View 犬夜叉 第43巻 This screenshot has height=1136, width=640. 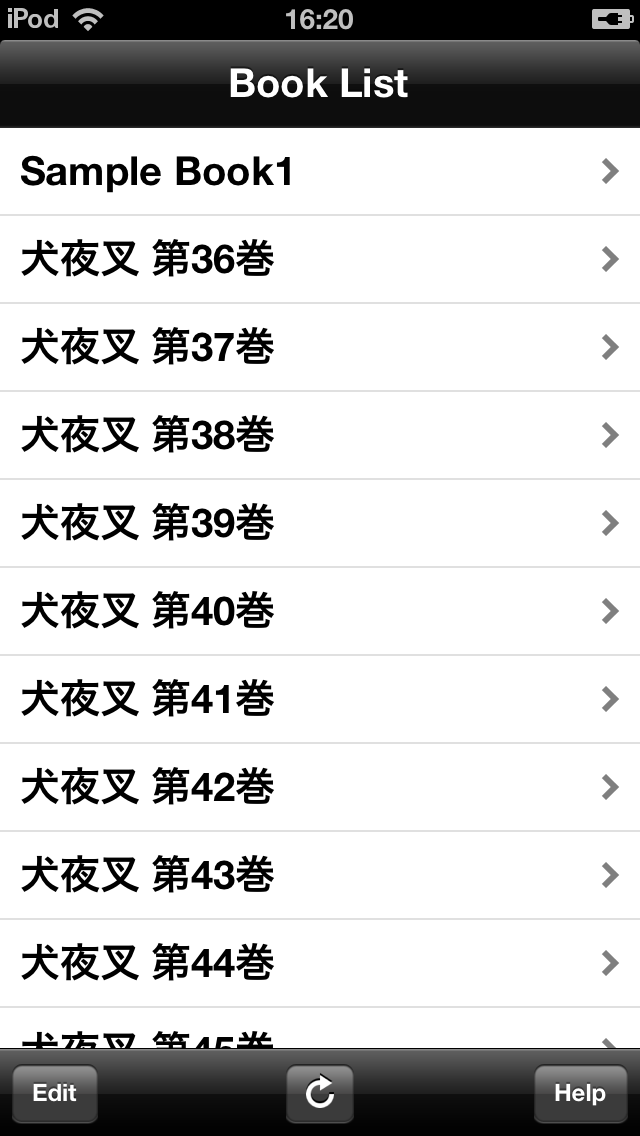(320, 875)
